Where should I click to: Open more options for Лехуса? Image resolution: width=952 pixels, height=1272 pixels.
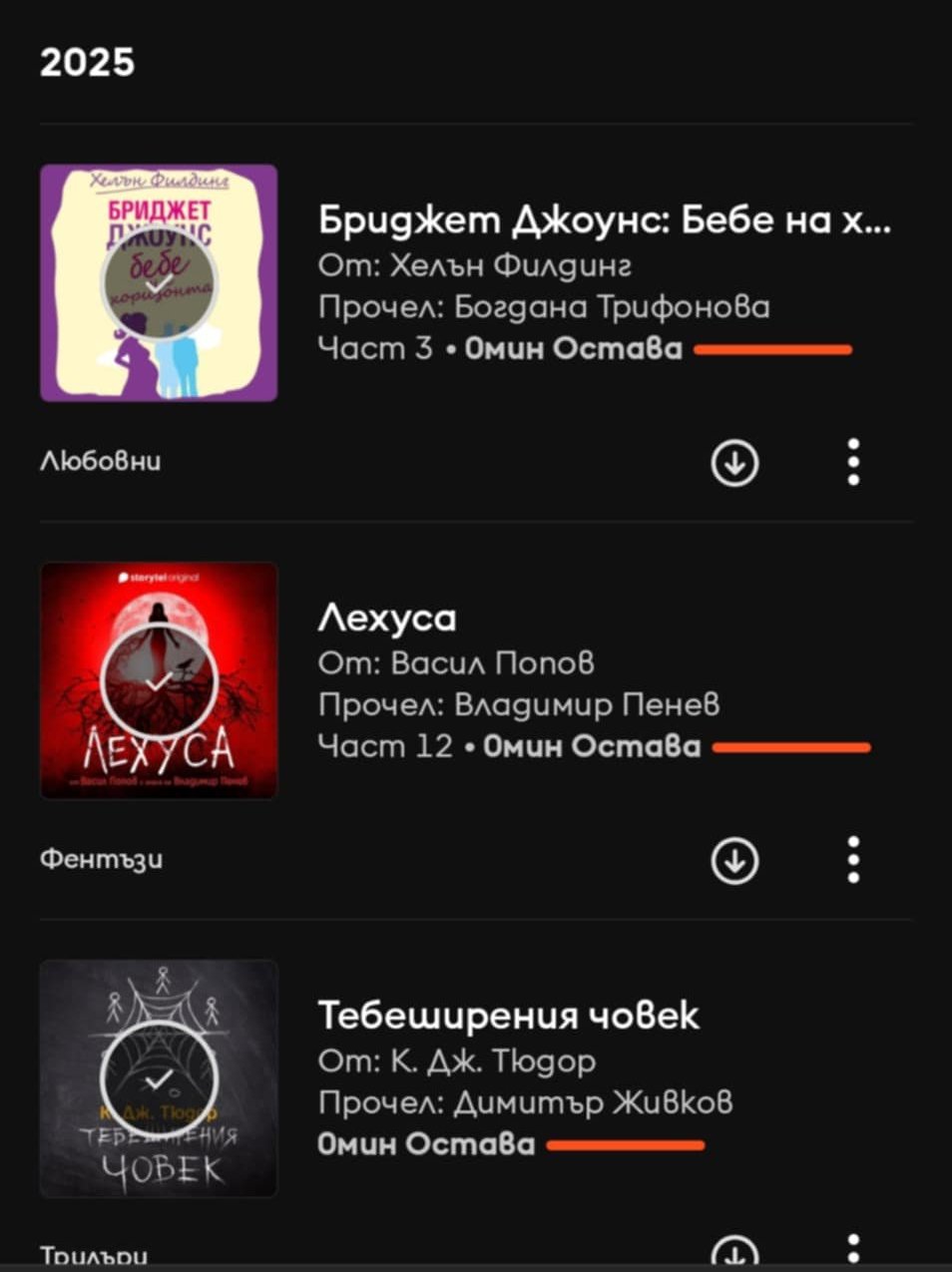click(x=853, y=860)
